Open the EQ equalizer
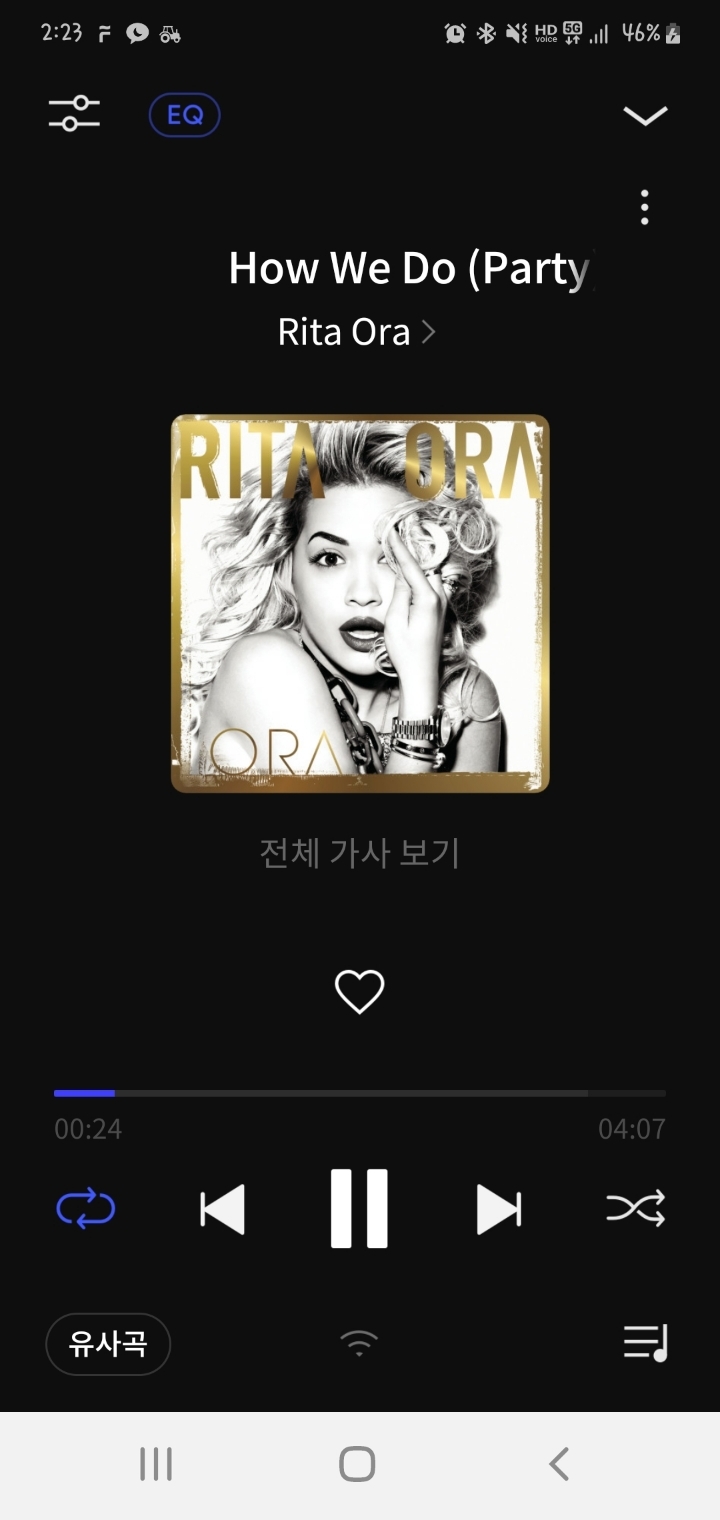Image resolution: width=720 pixels, height=1520 pixels. 184,115
